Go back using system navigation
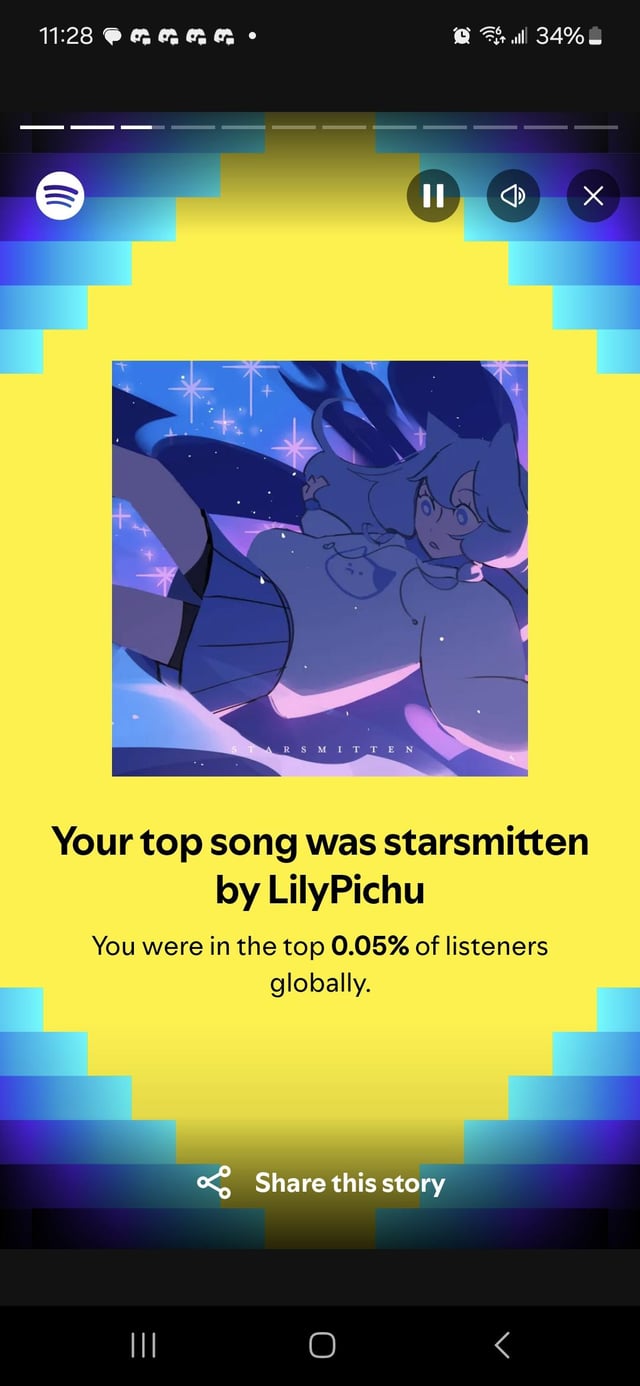Screen dimensions: 640x1386 point(502,1345)
